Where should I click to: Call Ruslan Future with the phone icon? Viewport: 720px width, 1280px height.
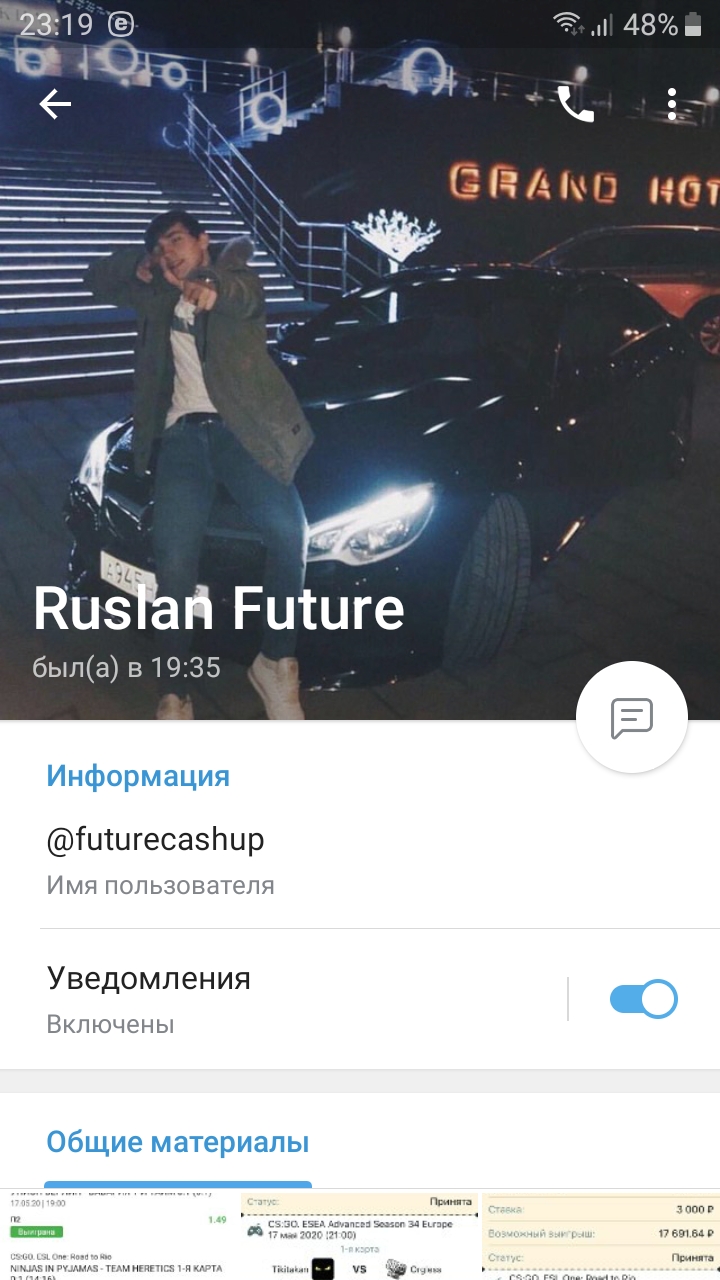575,104
